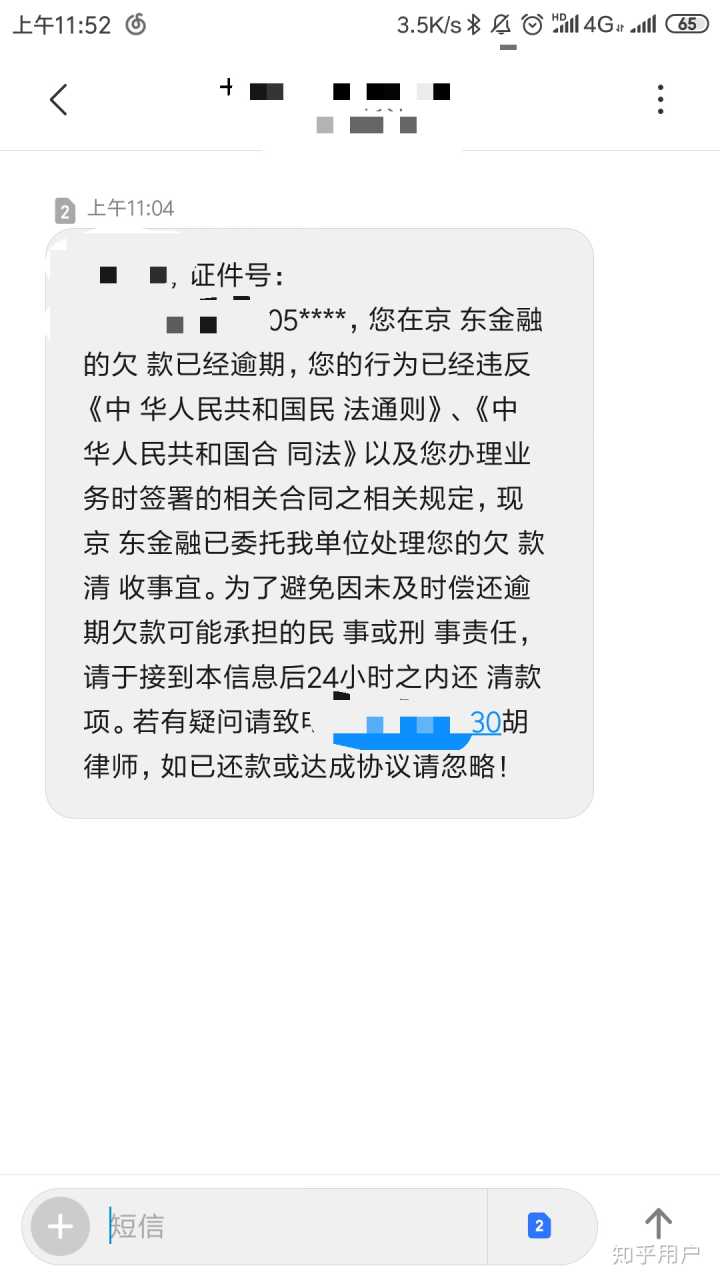This screenshot has height=1280, width=720.
Task: Switch the SIM card 2 selector
Action: tap(539, 1226)
